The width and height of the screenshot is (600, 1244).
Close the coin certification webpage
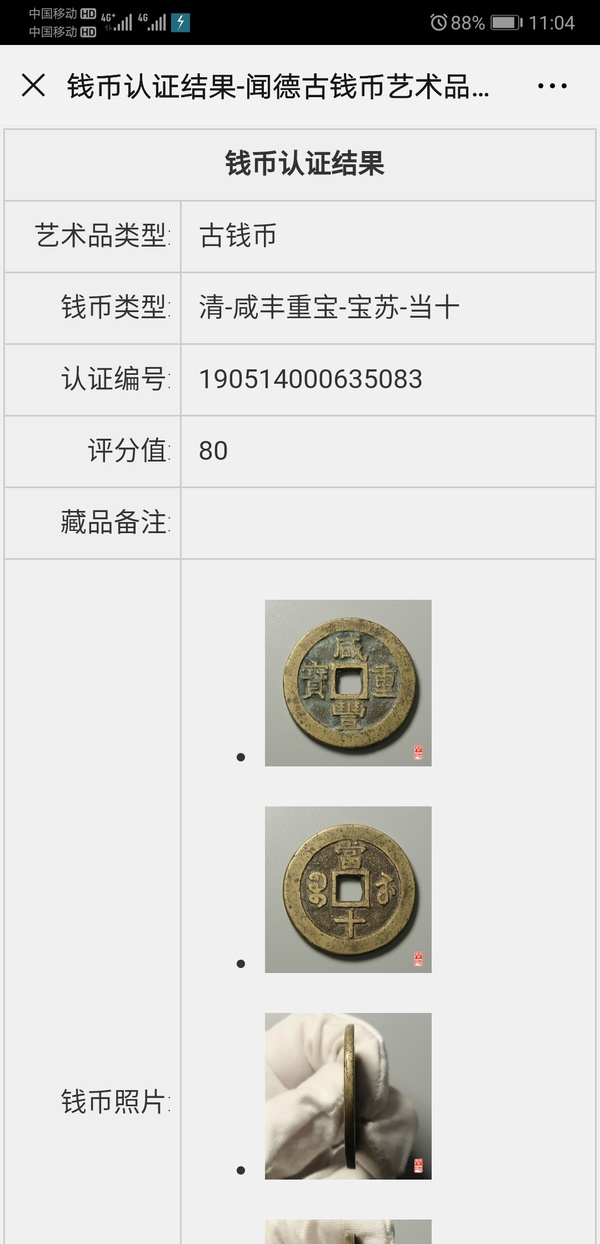(x=33, y=86)
